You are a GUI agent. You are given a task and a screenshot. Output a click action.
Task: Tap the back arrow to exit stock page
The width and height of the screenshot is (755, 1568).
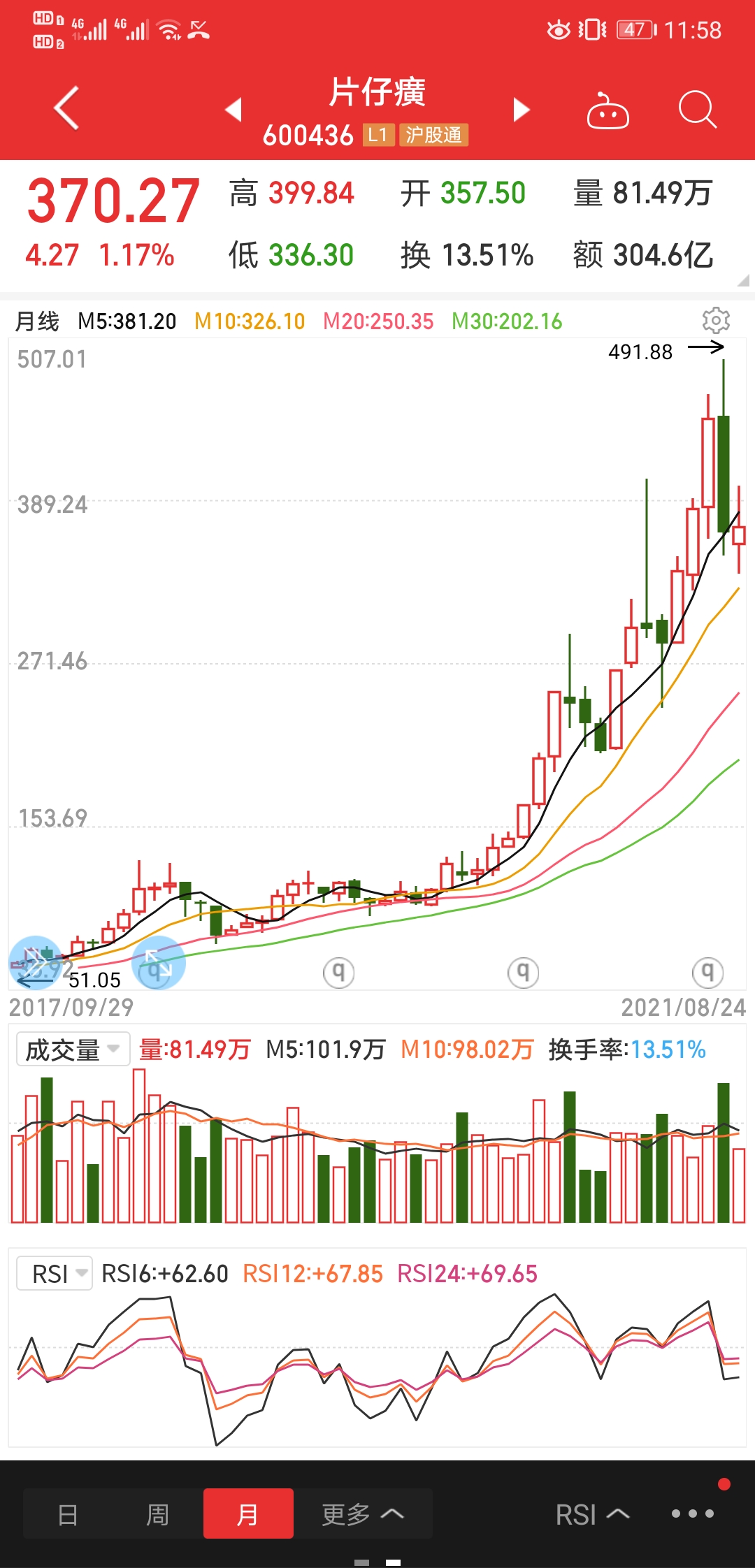66,109
